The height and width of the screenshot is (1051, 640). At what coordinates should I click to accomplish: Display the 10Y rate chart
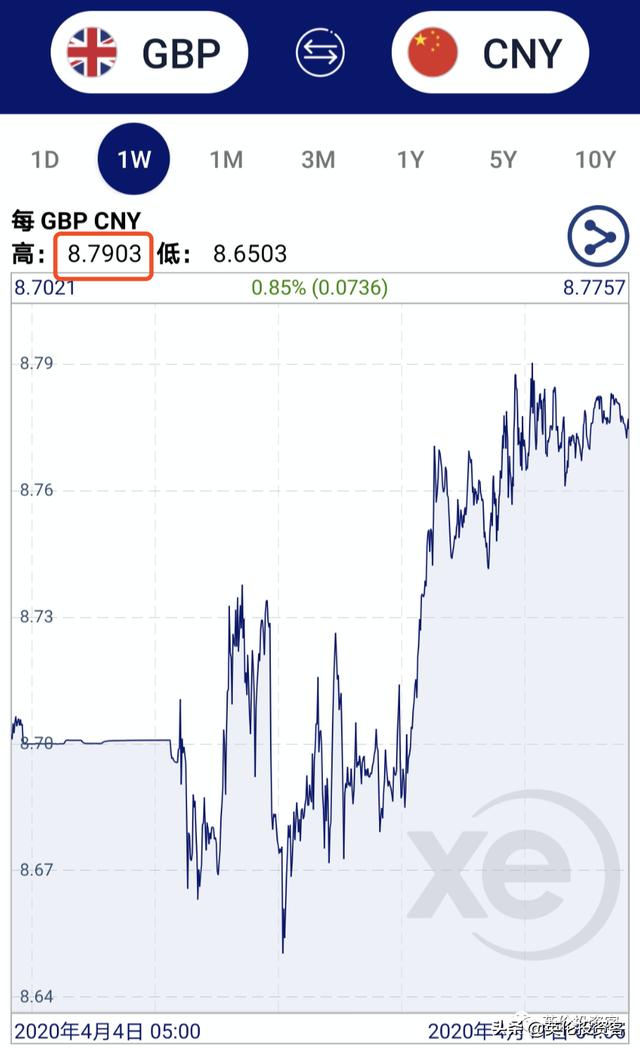pyautogui.click(x=595, y=159)
